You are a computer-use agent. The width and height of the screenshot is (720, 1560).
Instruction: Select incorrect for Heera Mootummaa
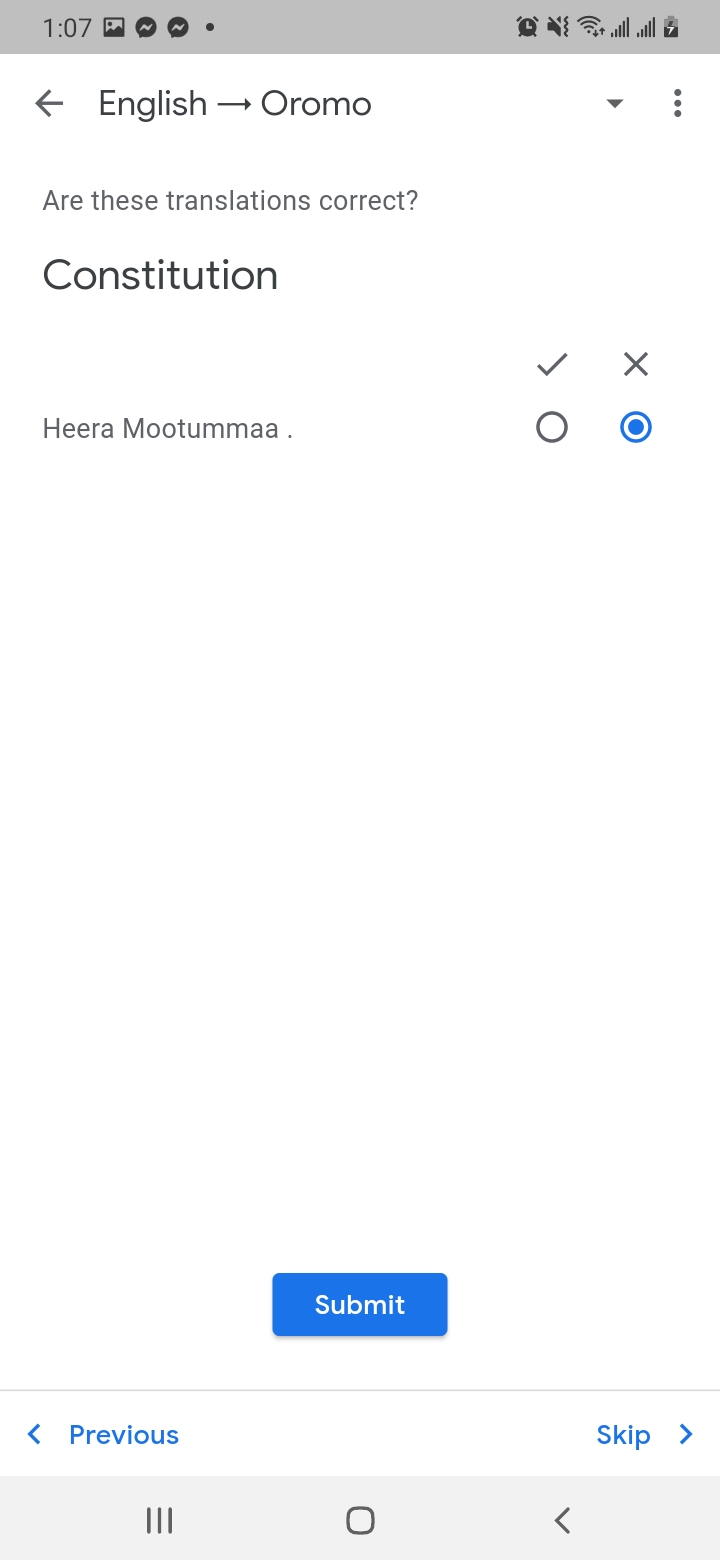[x=635, y=428]
